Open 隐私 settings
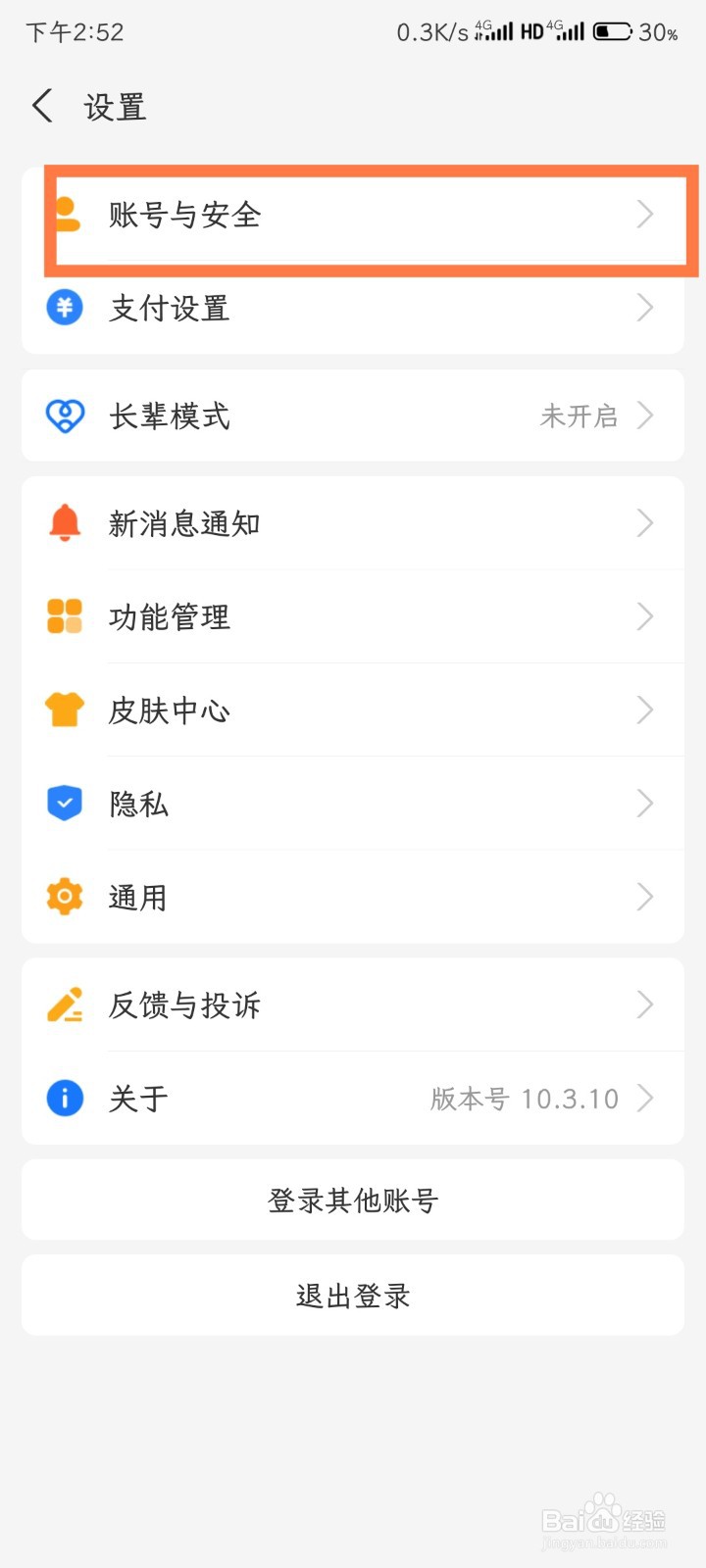Image resolution: width=706 pixels, height=1568 pixels. (x=353, y=804)
